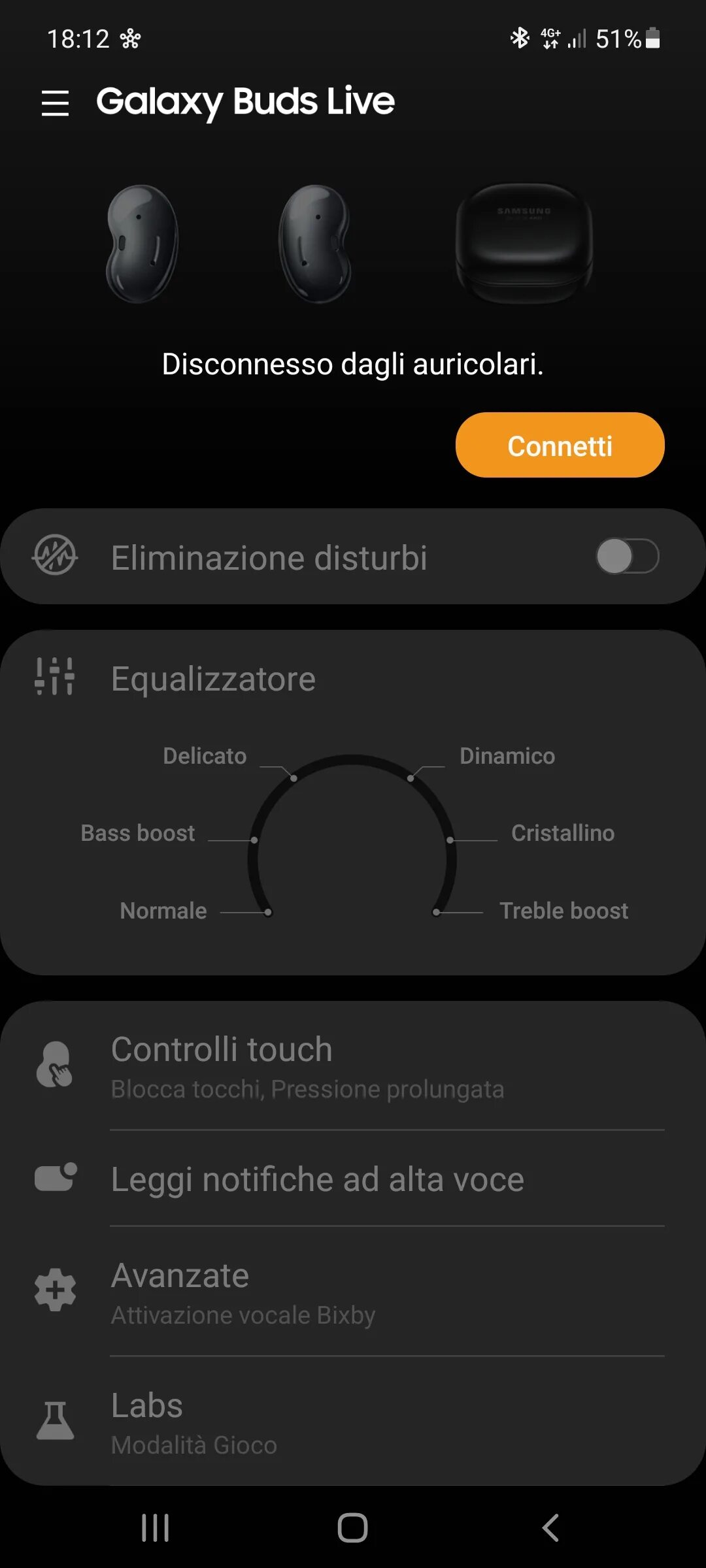
Task: Open Labs section
Action: coord(353,1422)
